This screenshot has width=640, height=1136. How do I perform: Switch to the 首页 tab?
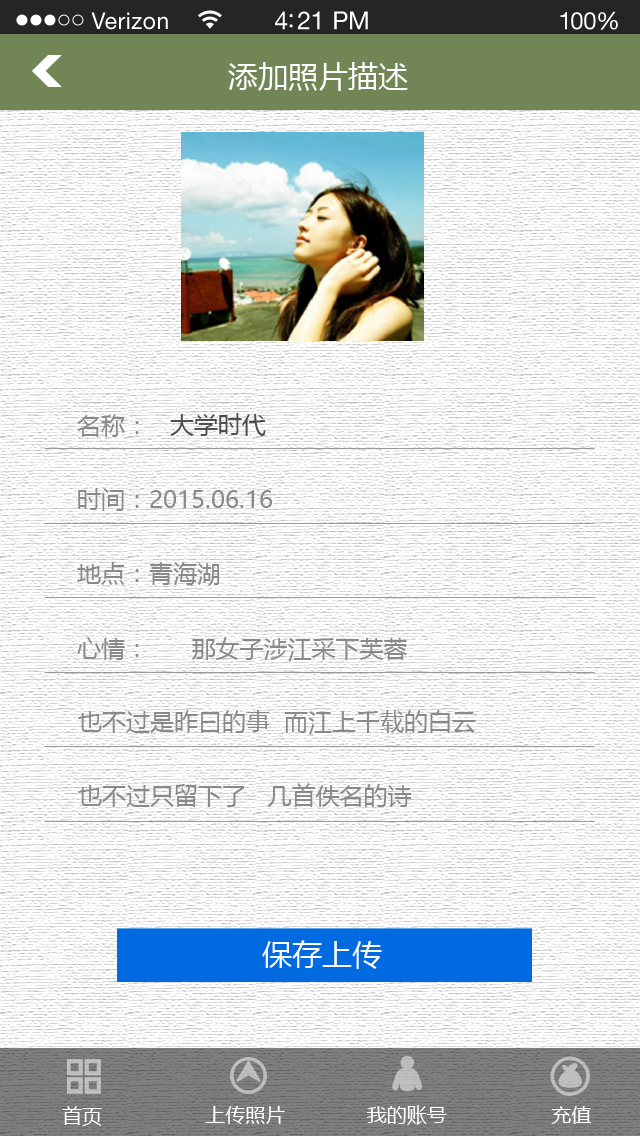click(x=83, y=1091)
